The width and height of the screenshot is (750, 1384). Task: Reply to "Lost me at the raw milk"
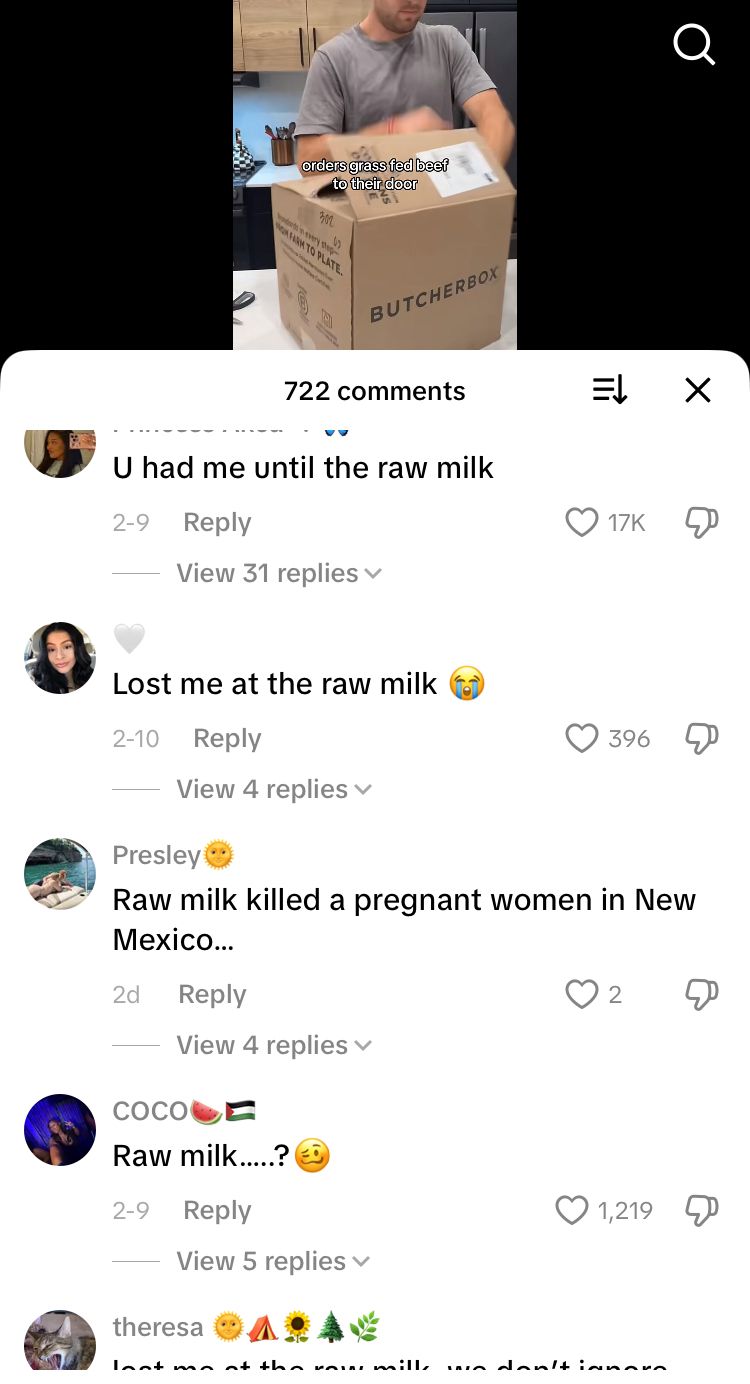coord(227,738)
